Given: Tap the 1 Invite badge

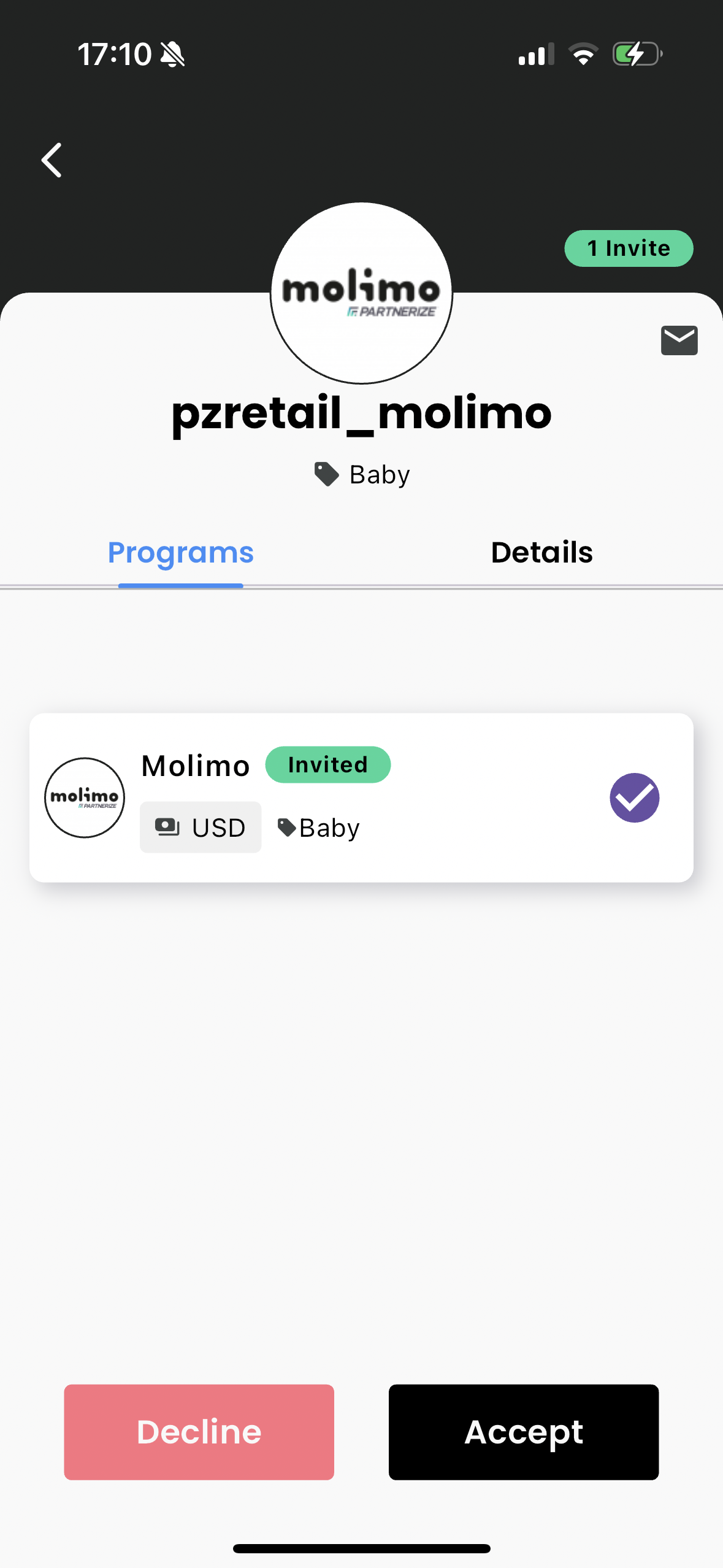Looking at the screenshot, I should click(629, 248).
